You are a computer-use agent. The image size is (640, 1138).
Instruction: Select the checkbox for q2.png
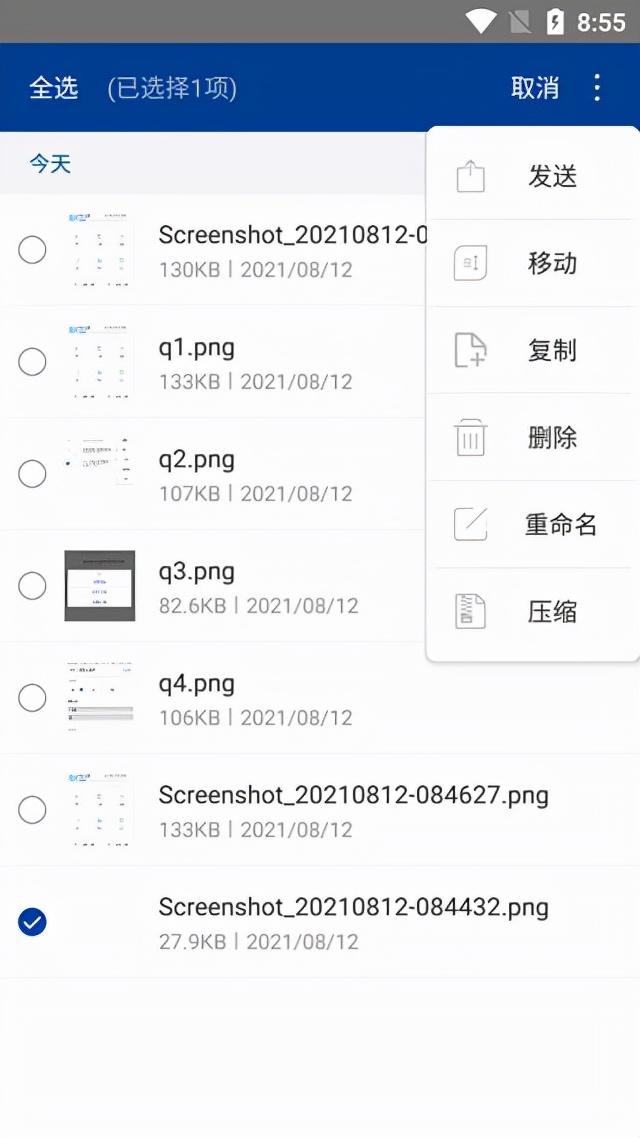(32, 474)
